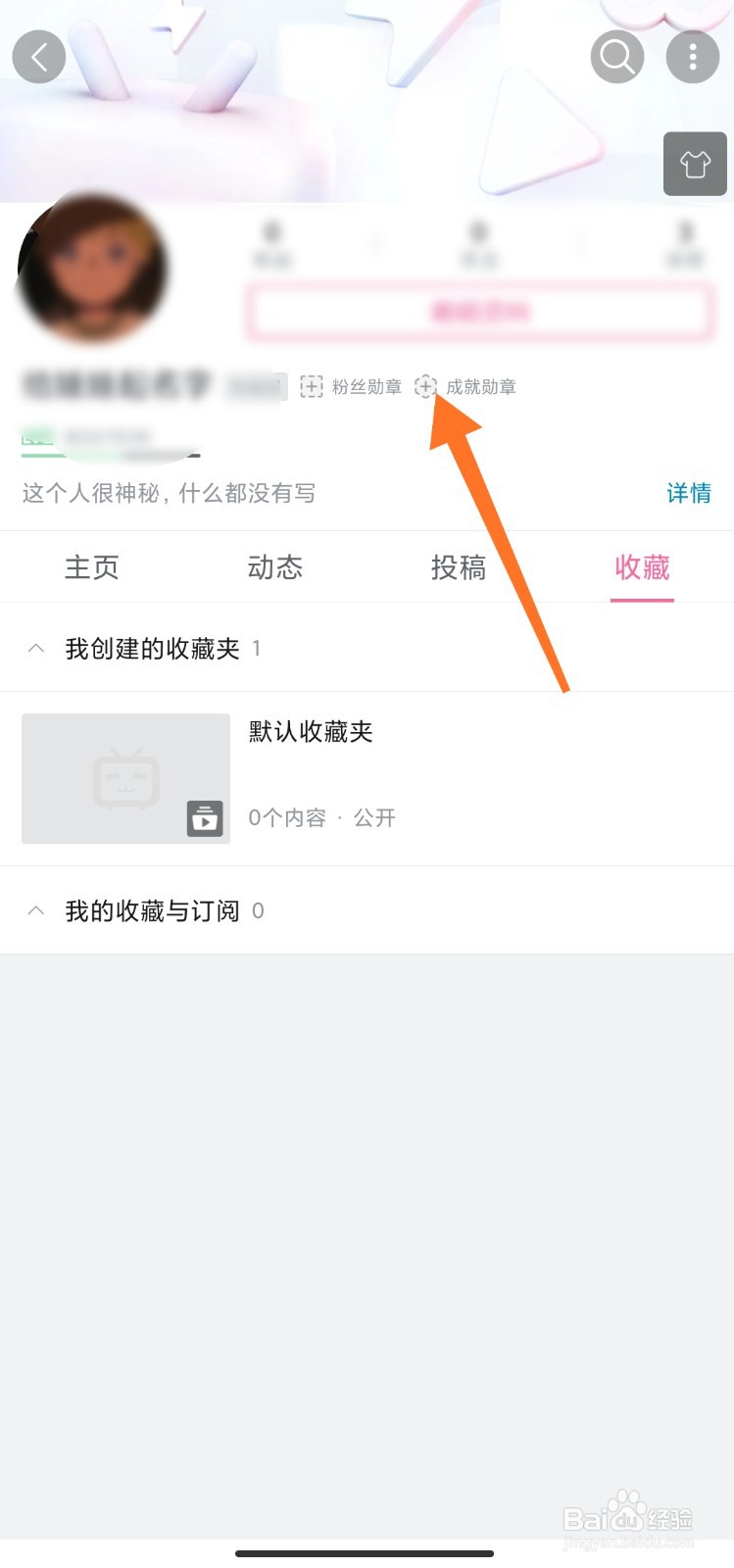Tap the green LV level badge

tap(35, 438)
